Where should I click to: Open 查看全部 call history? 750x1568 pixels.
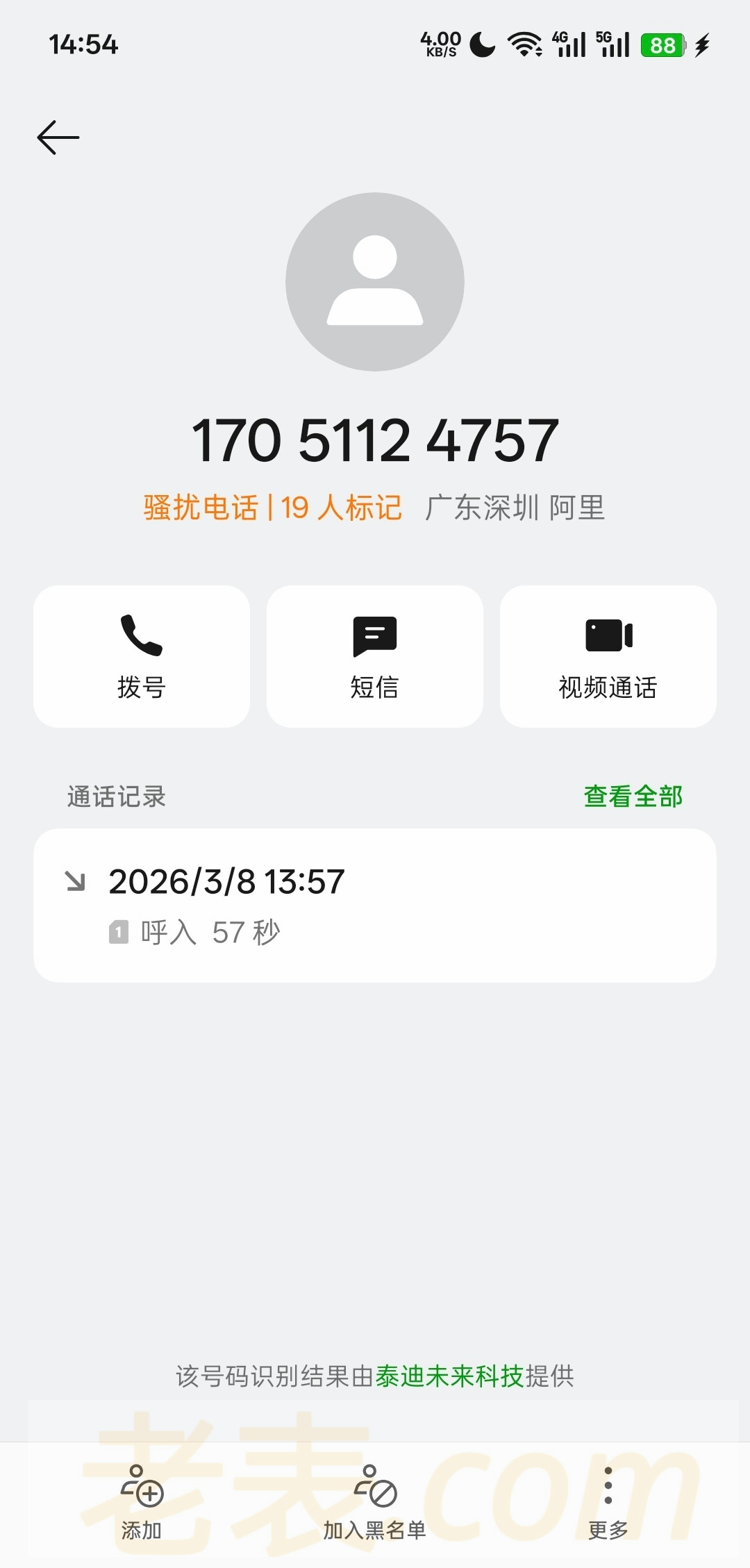(x=633, y=796)
